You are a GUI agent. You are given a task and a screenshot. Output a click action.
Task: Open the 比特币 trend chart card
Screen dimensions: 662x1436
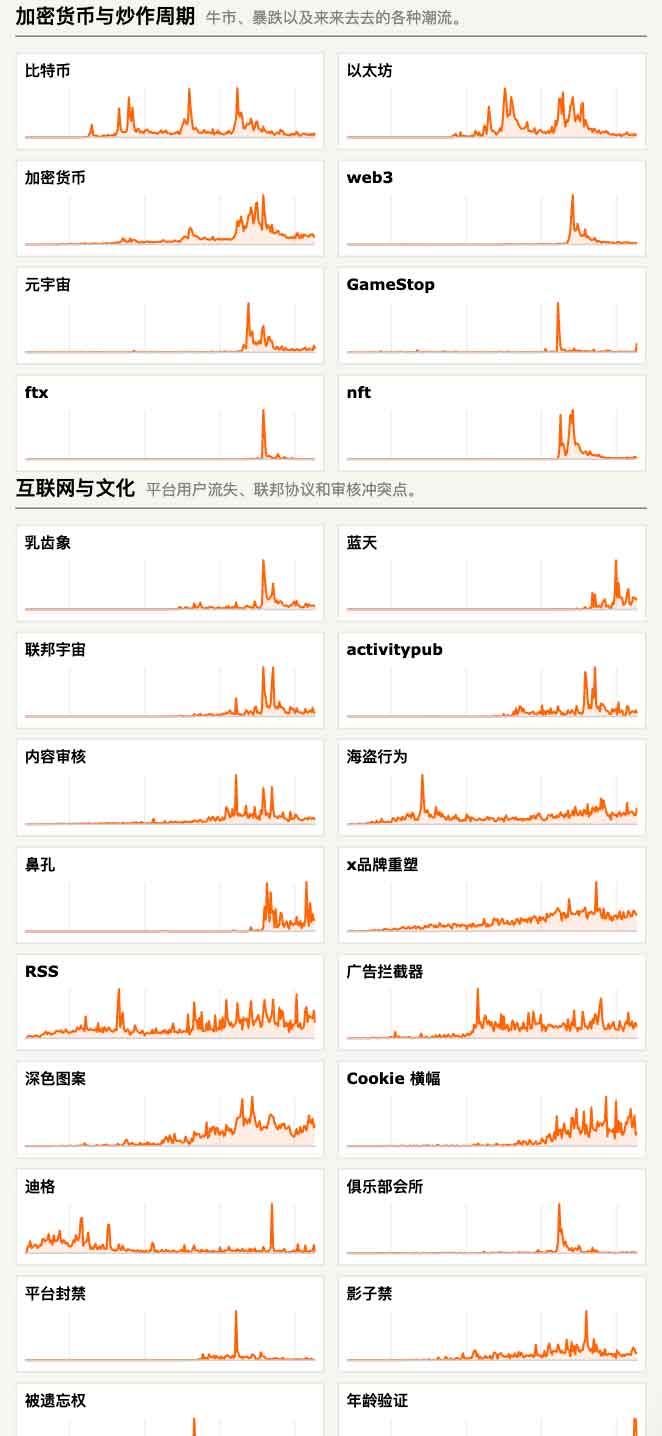[x=170, y=101]
